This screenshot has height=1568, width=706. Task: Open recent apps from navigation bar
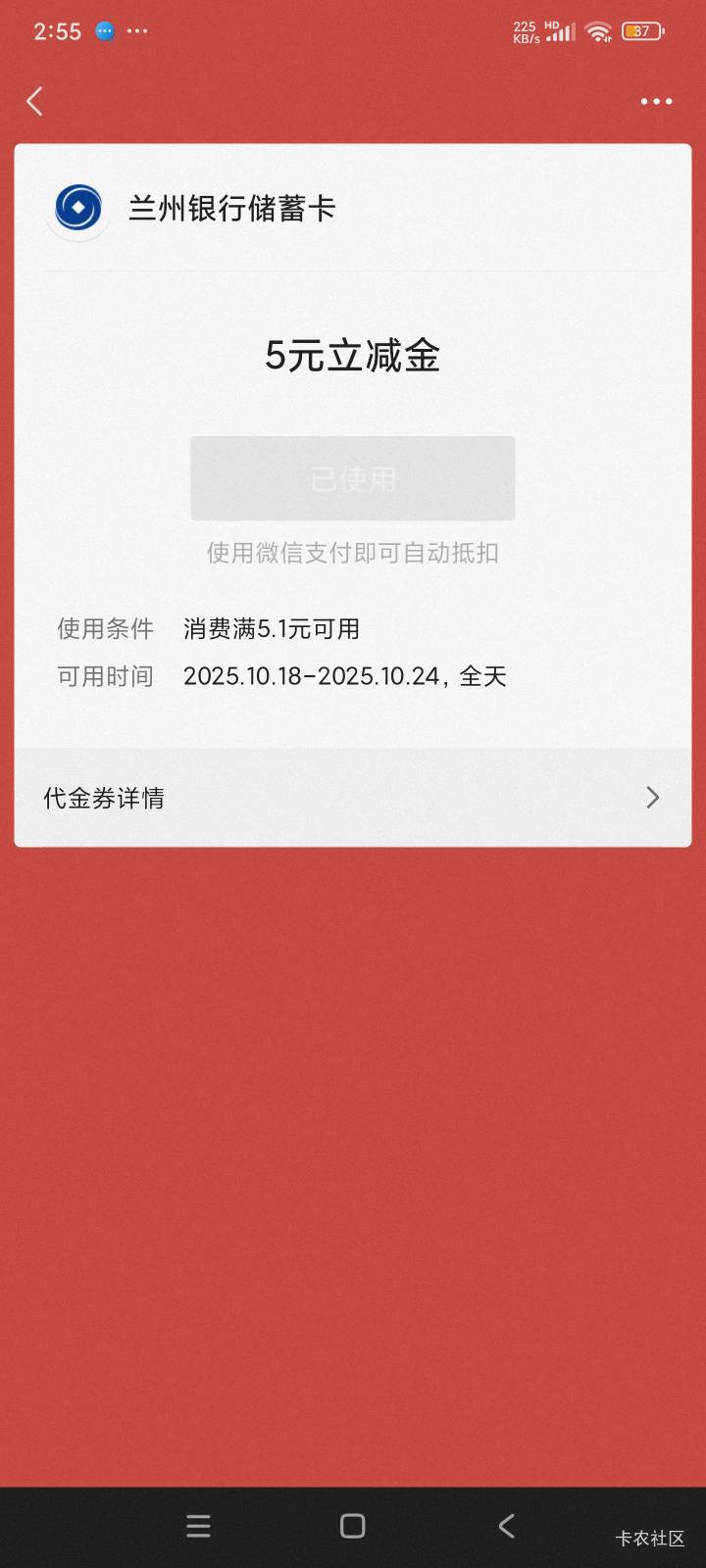[x=198, y=1526]
